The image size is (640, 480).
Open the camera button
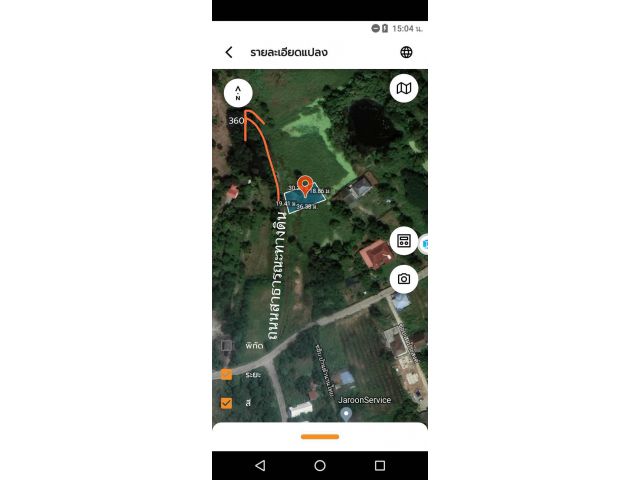pyautogui.click(x=404, y=279)
